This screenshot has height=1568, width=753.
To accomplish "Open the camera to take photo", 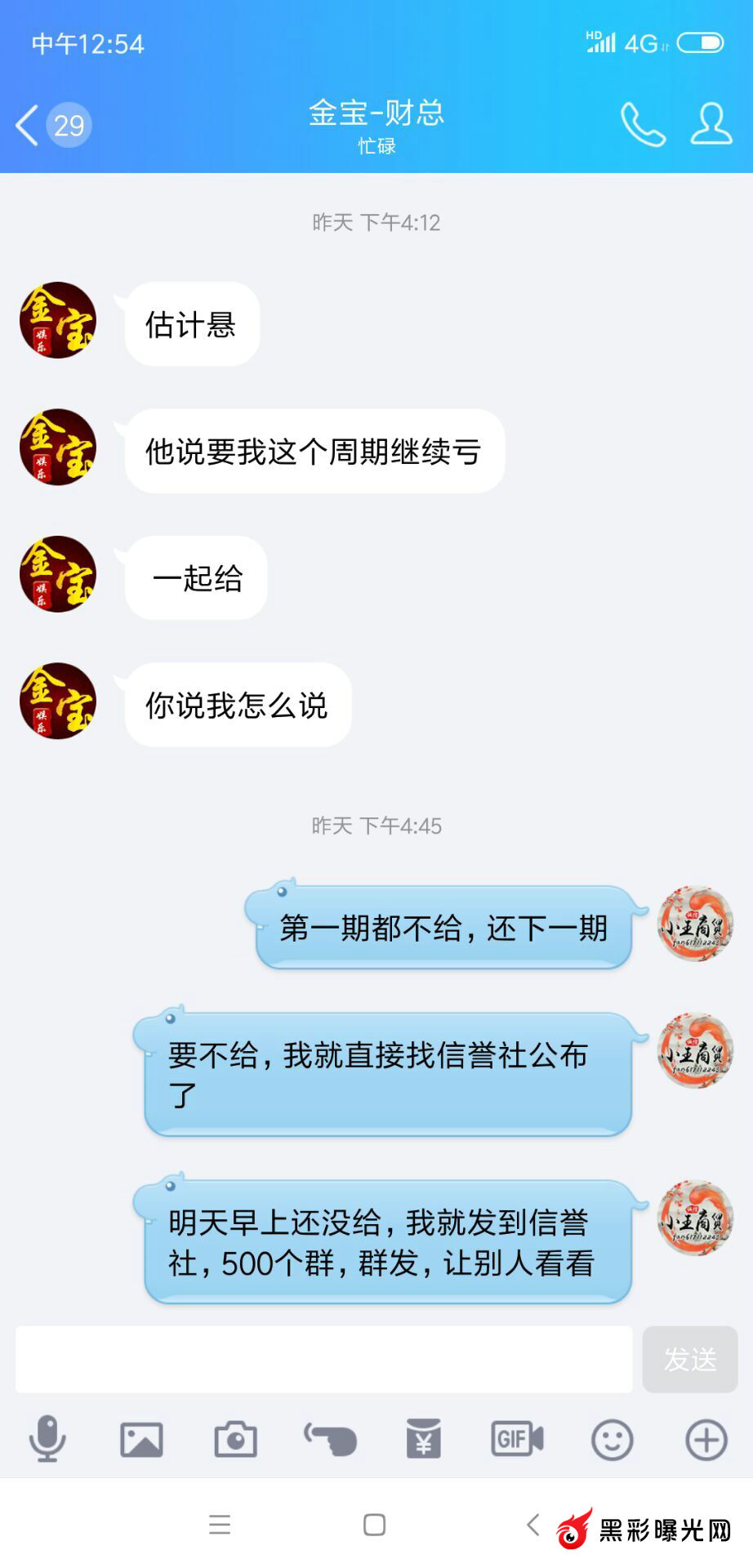I will coord(235,1439).
